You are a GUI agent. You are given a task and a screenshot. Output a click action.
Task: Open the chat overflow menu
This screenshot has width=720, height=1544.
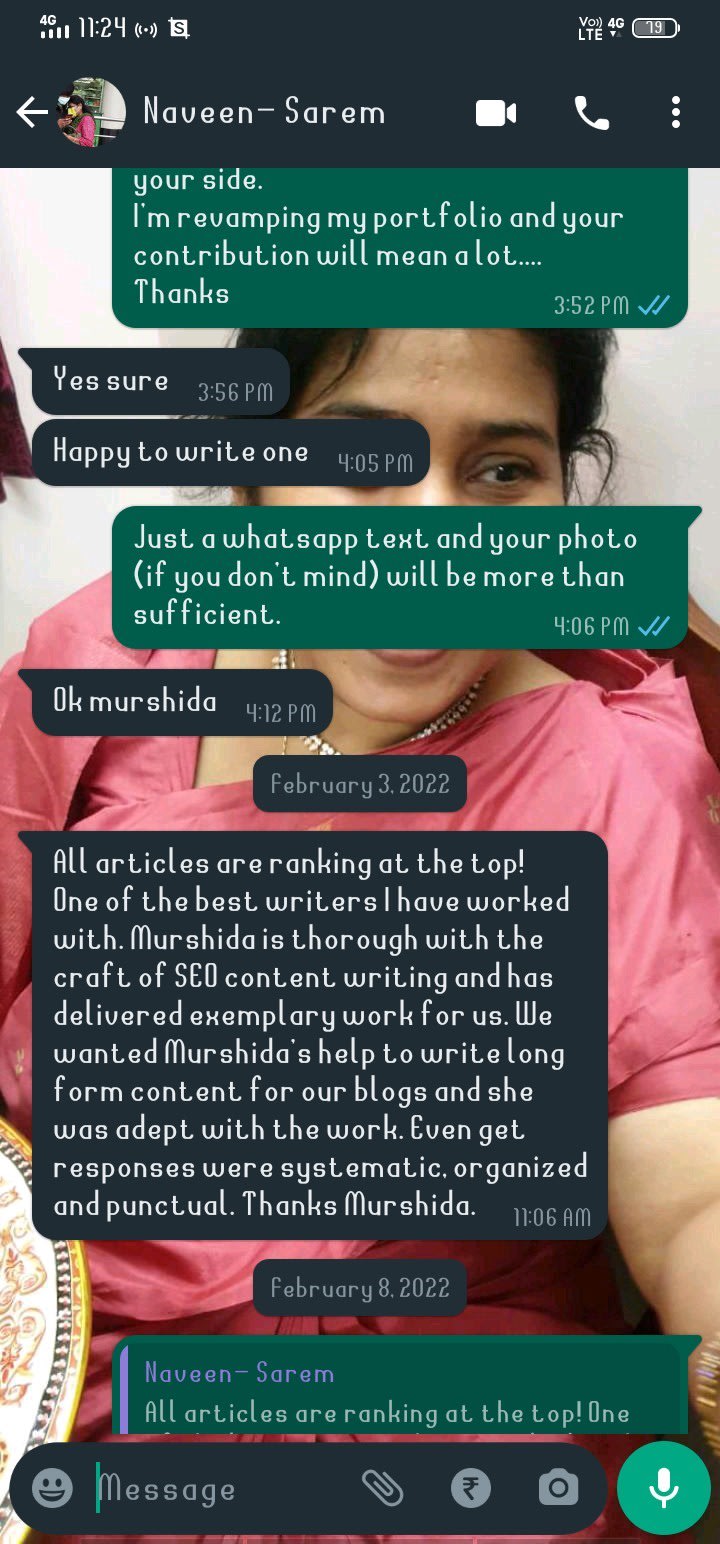point(676,113)
